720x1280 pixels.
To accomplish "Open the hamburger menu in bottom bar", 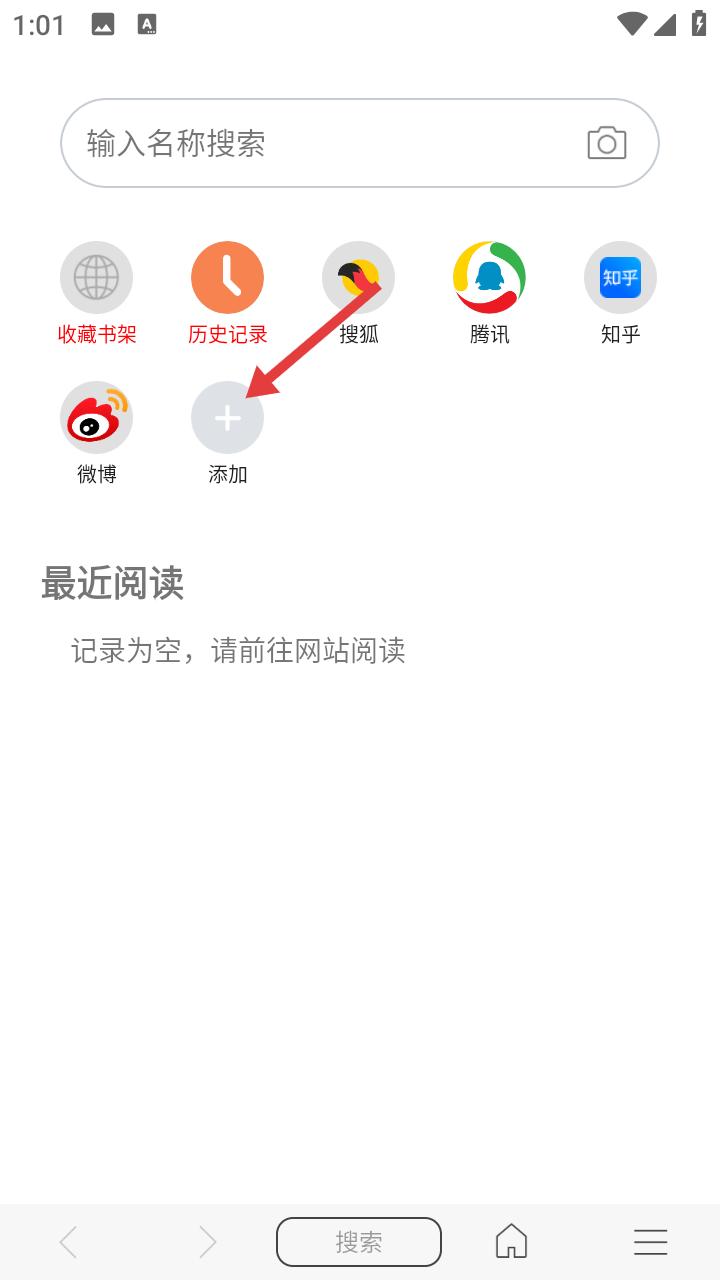I will (x=650, y=1242).
